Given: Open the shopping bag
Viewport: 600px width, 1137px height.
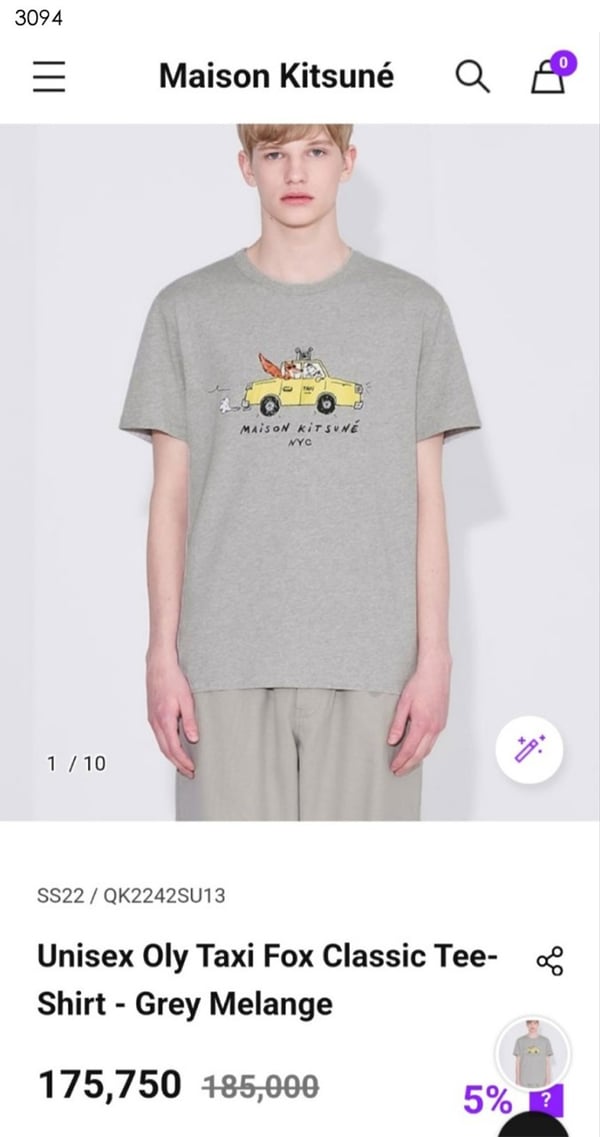Looking at the screenshot, I should pos(548,75).
